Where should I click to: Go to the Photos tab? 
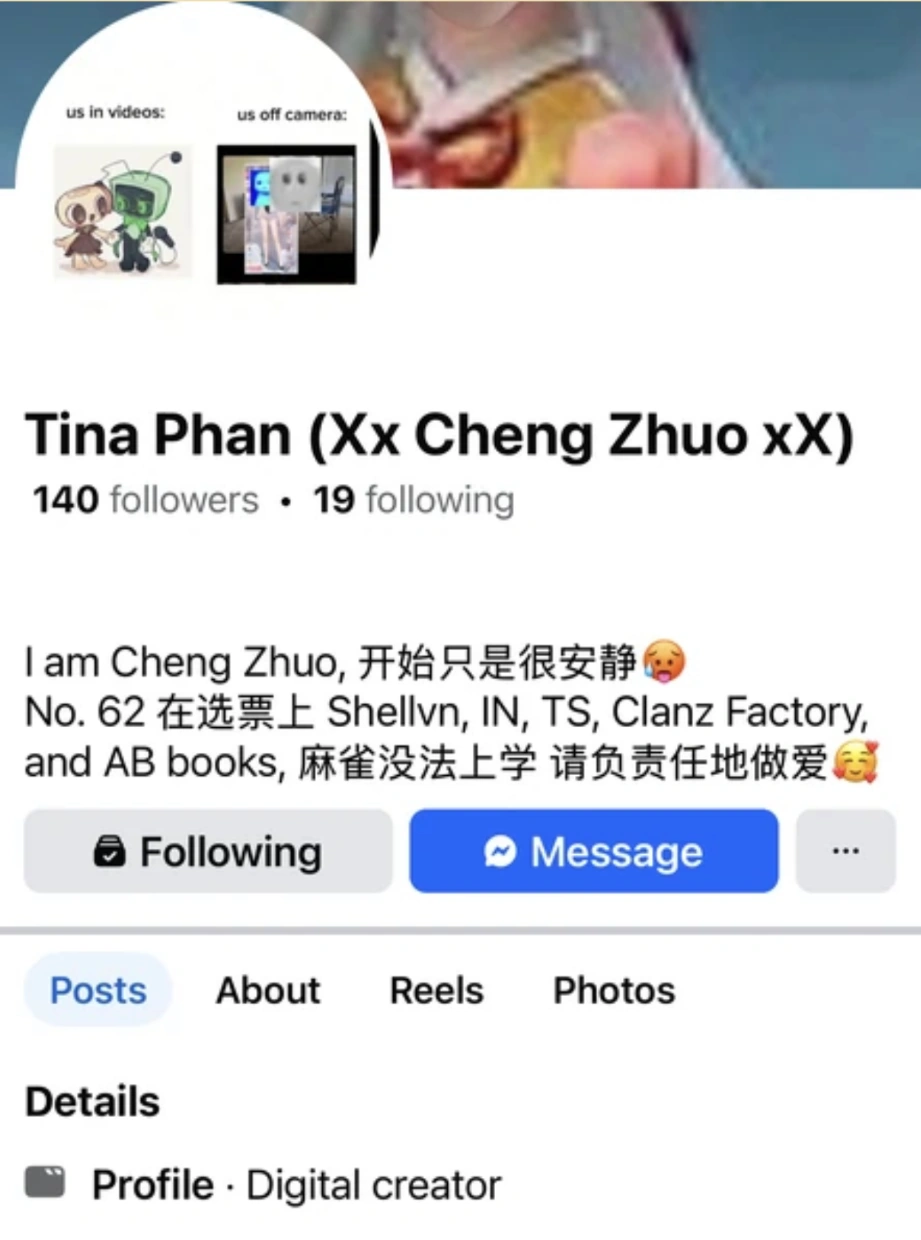point(614,991)
